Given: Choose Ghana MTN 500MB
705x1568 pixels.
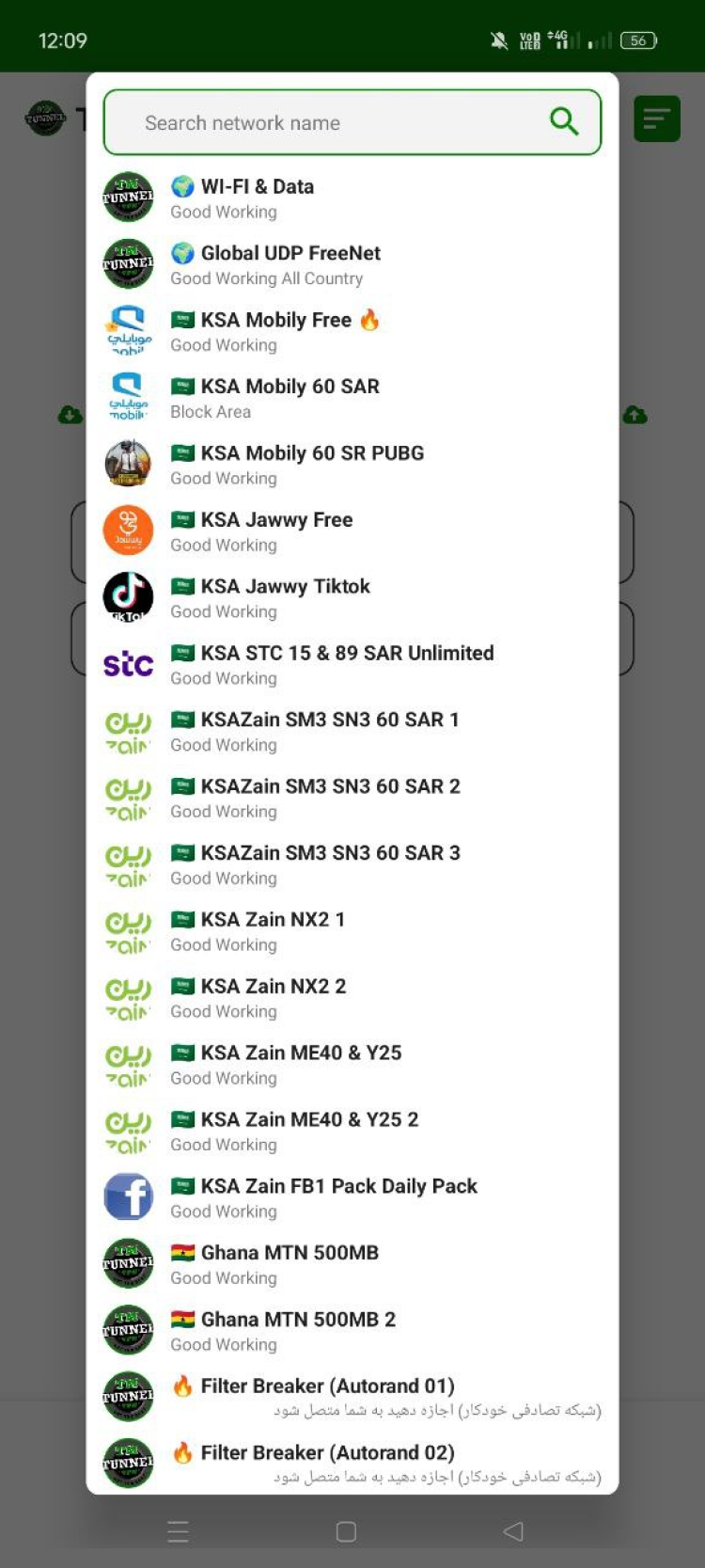Looking at the screenshot, I should click(x=352, y=1265).
